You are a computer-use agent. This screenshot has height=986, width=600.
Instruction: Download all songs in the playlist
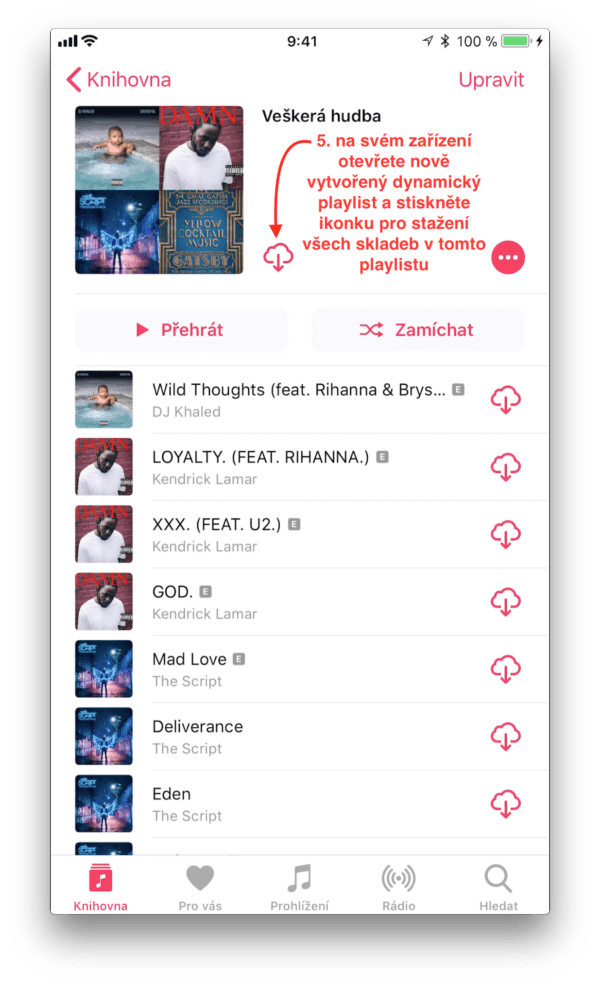tap(278, 257)
